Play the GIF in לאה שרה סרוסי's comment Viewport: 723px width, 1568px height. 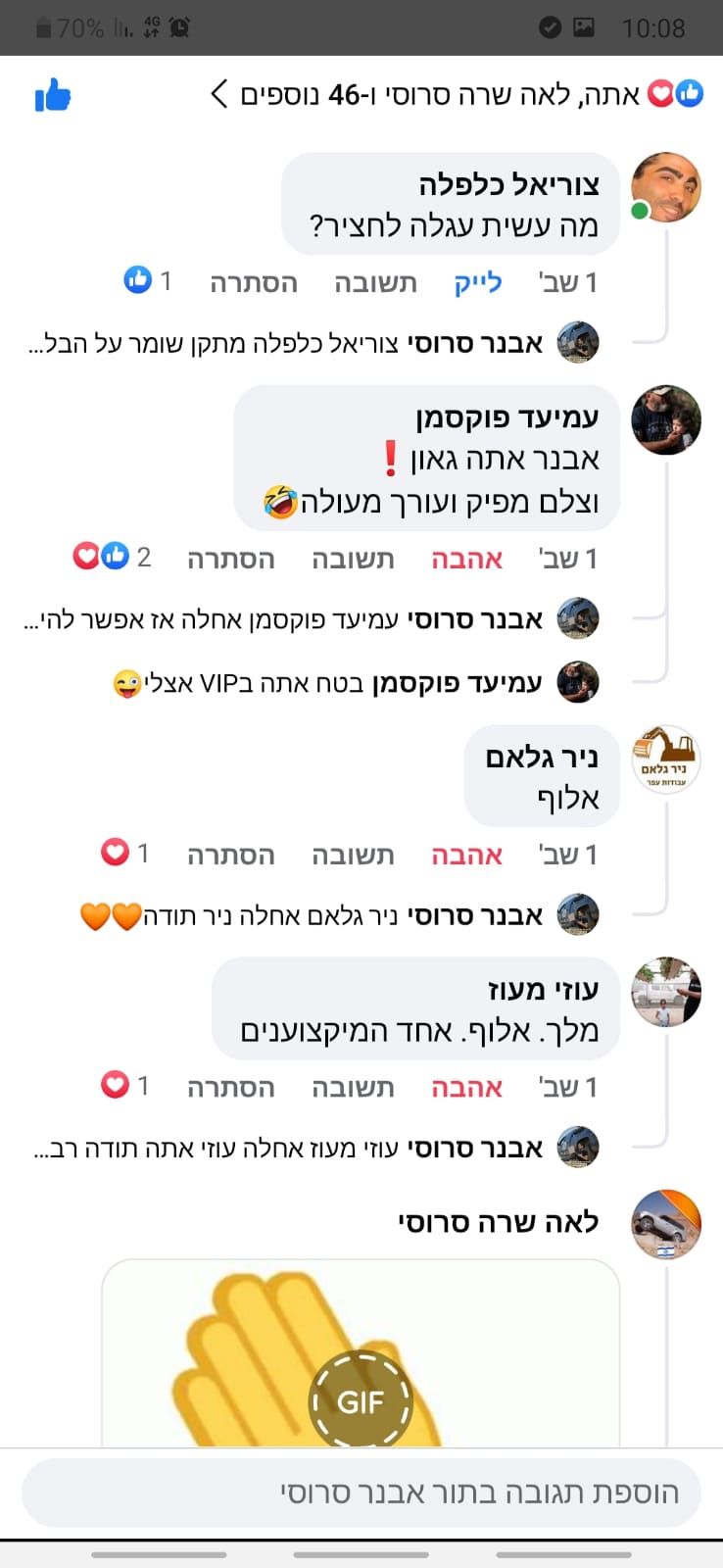pos(361,1401)
